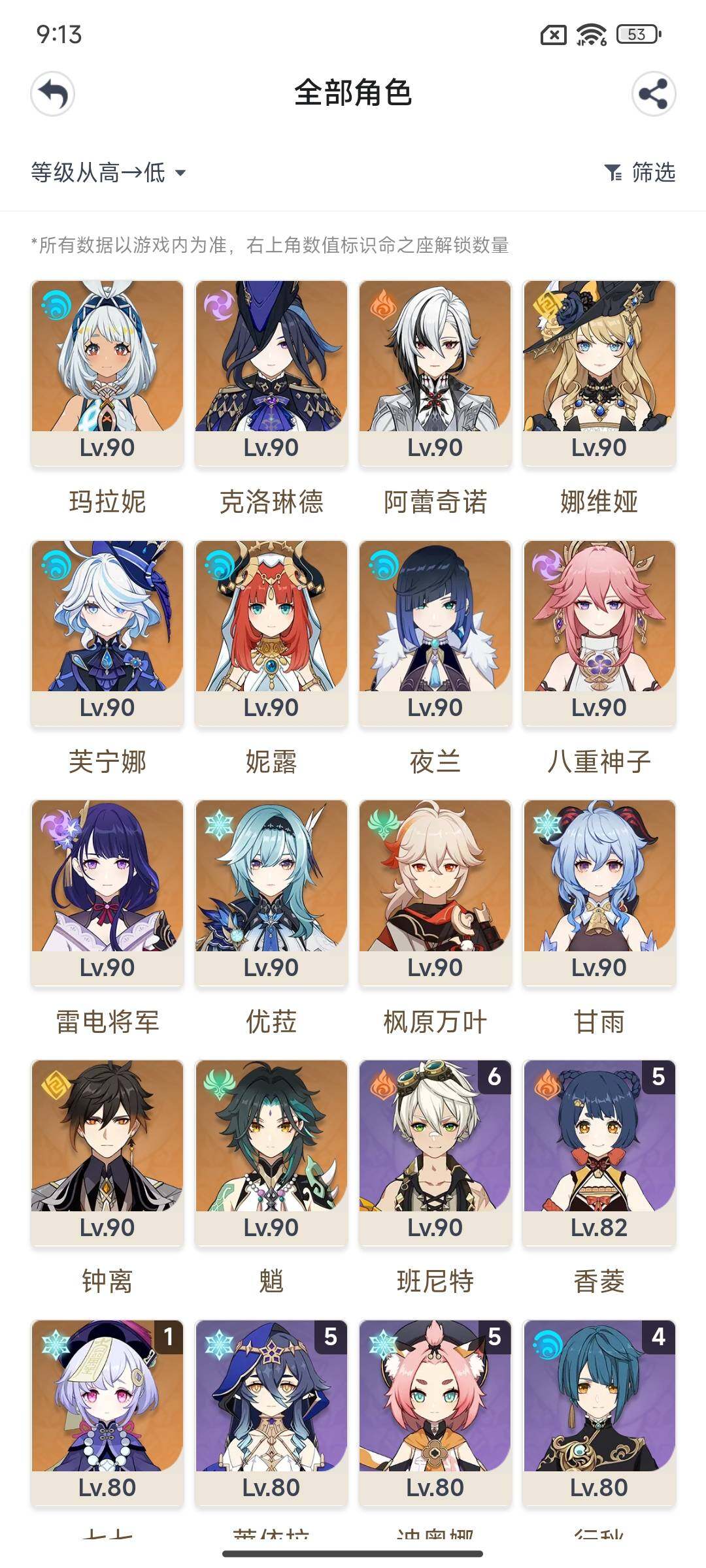Select the Lv.82 香菱 card
This screenshot has width=706, height=1568.
click(x=599, y=1152)
